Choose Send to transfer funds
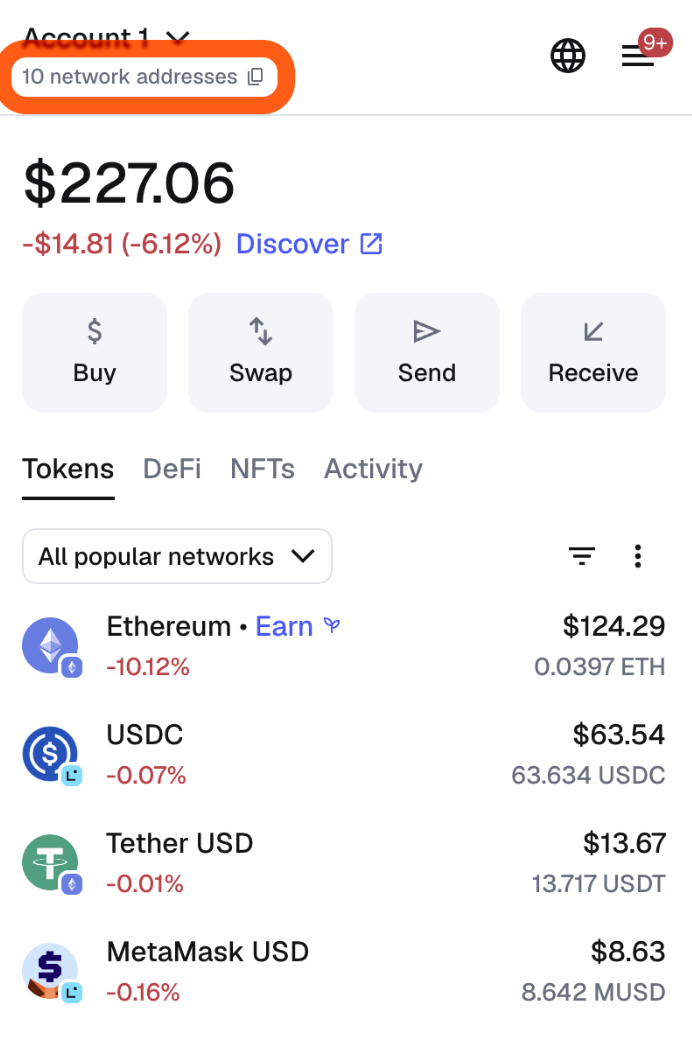 point(427,352)
